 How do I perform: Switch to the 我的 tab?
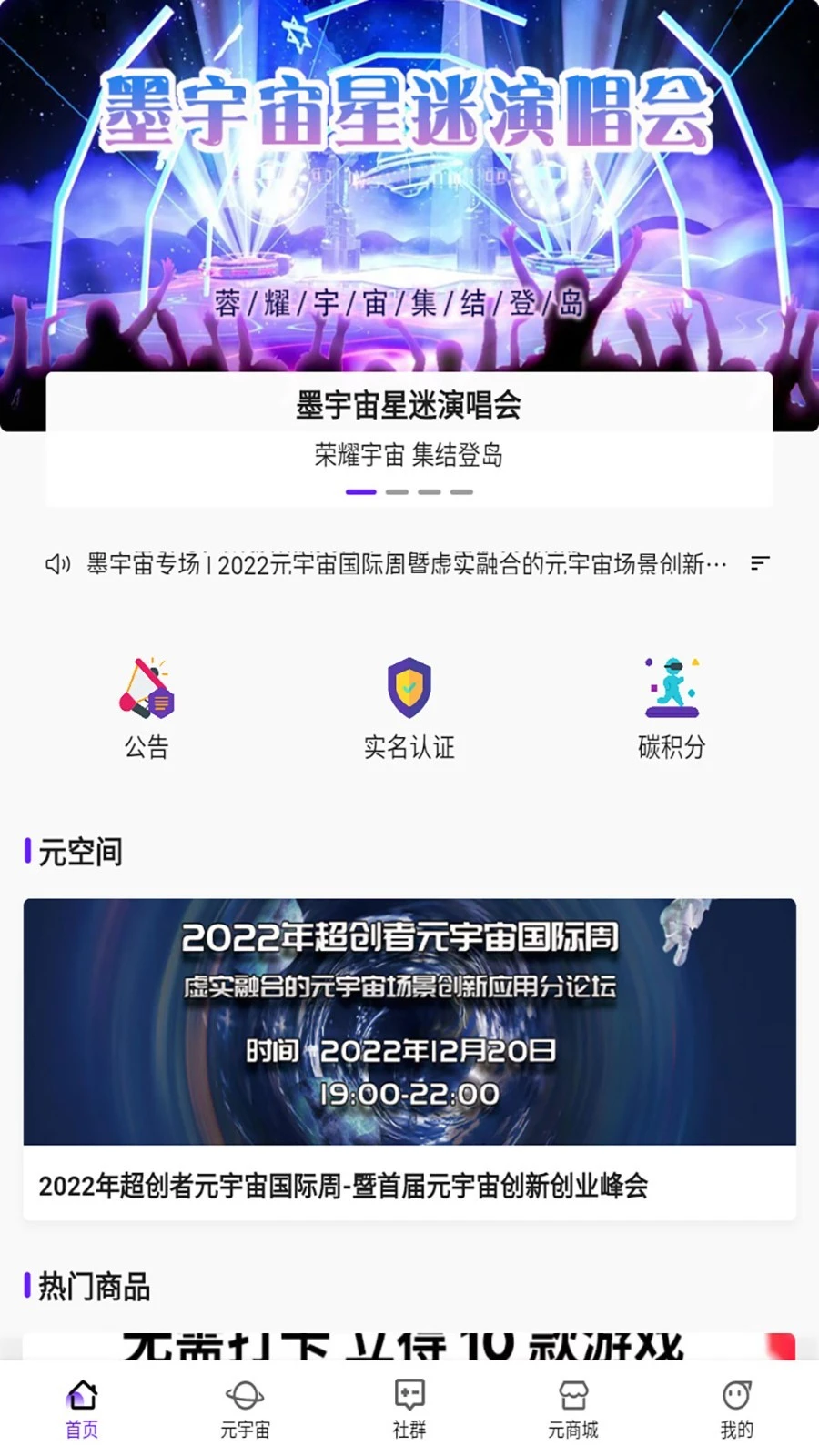pyautogui.click(x=736, y=1406)
